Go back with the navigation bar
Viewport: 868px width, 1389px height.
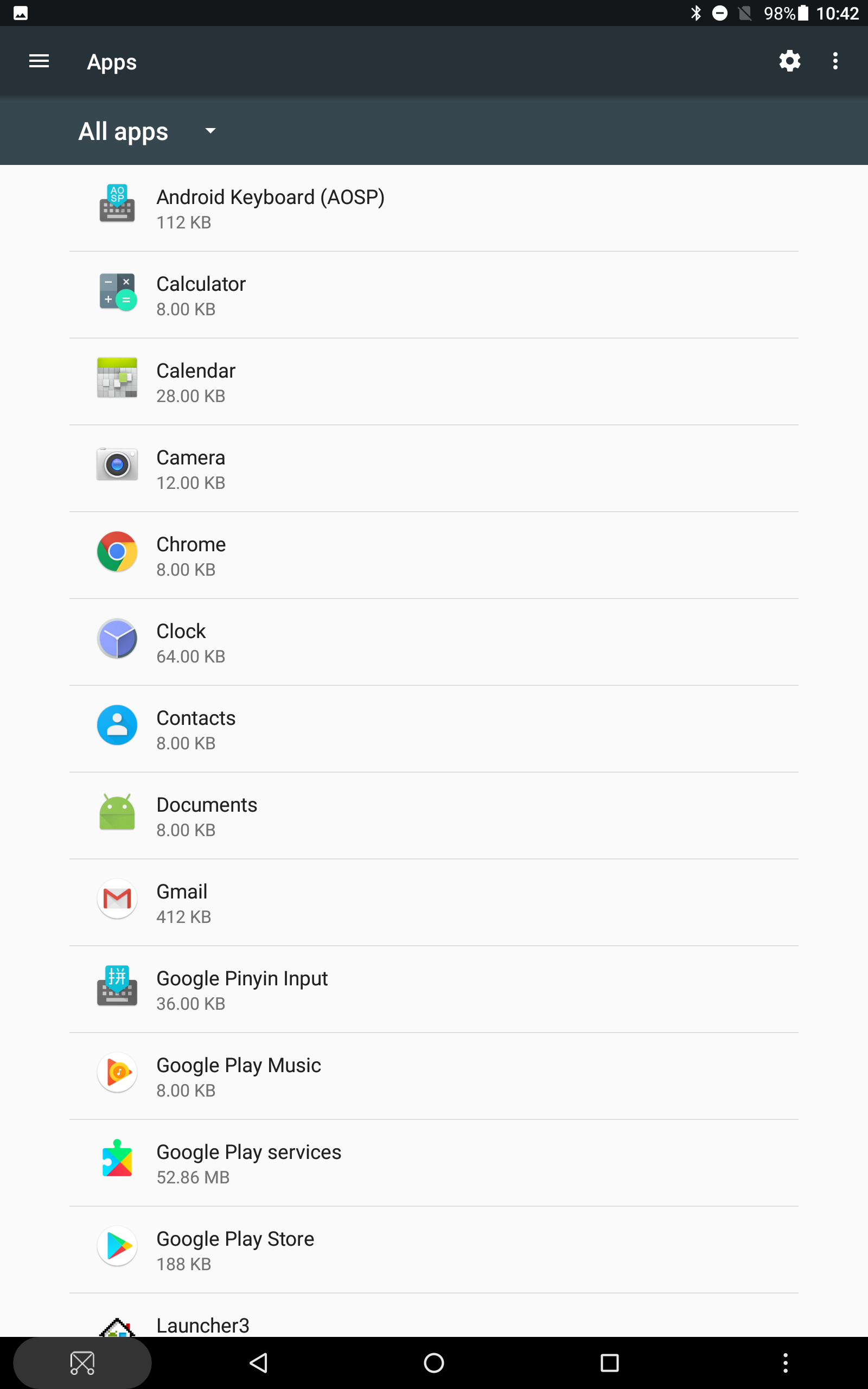[259, 1362]
